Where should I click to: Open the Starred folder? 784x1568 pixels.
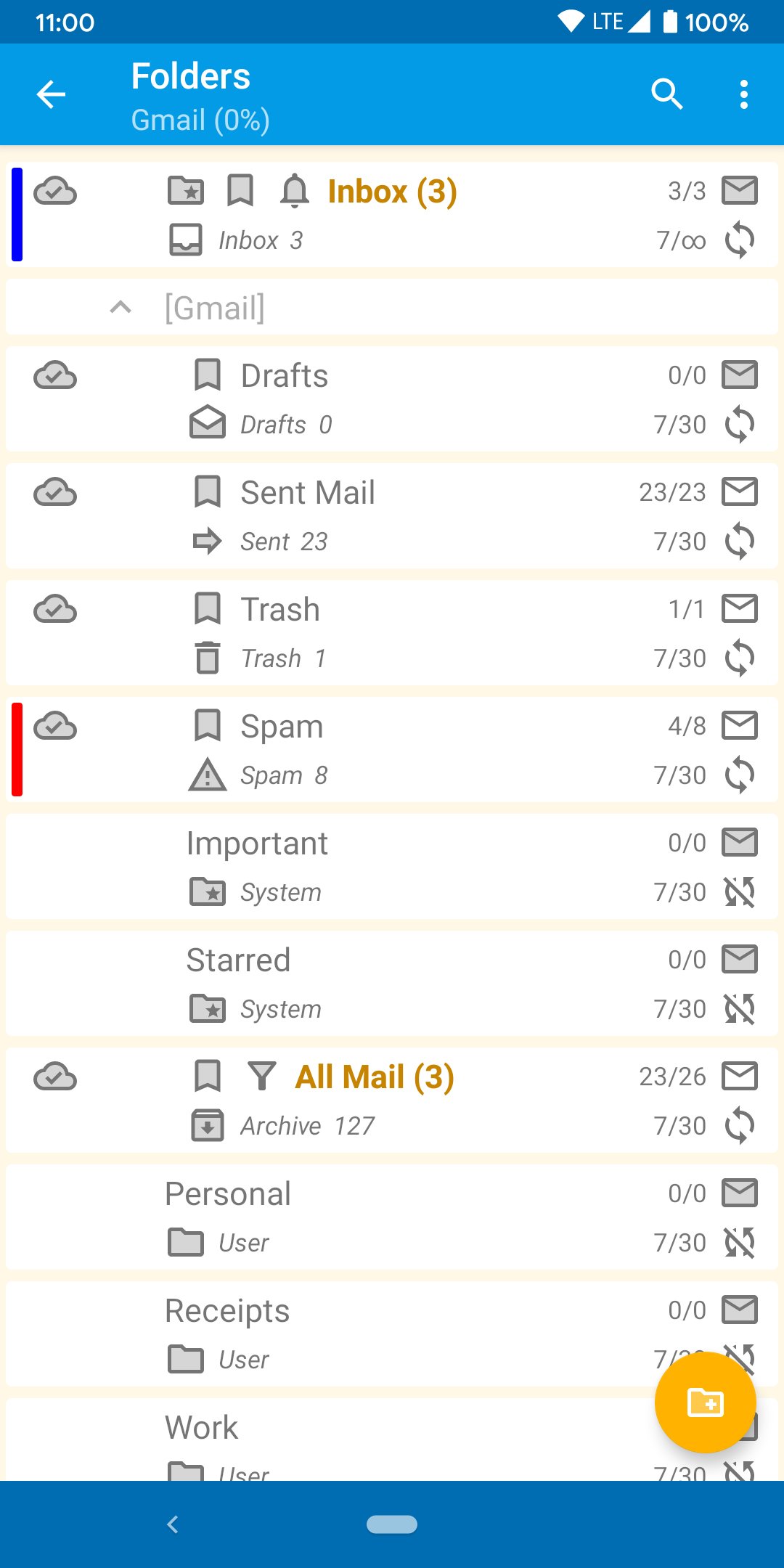238,960
